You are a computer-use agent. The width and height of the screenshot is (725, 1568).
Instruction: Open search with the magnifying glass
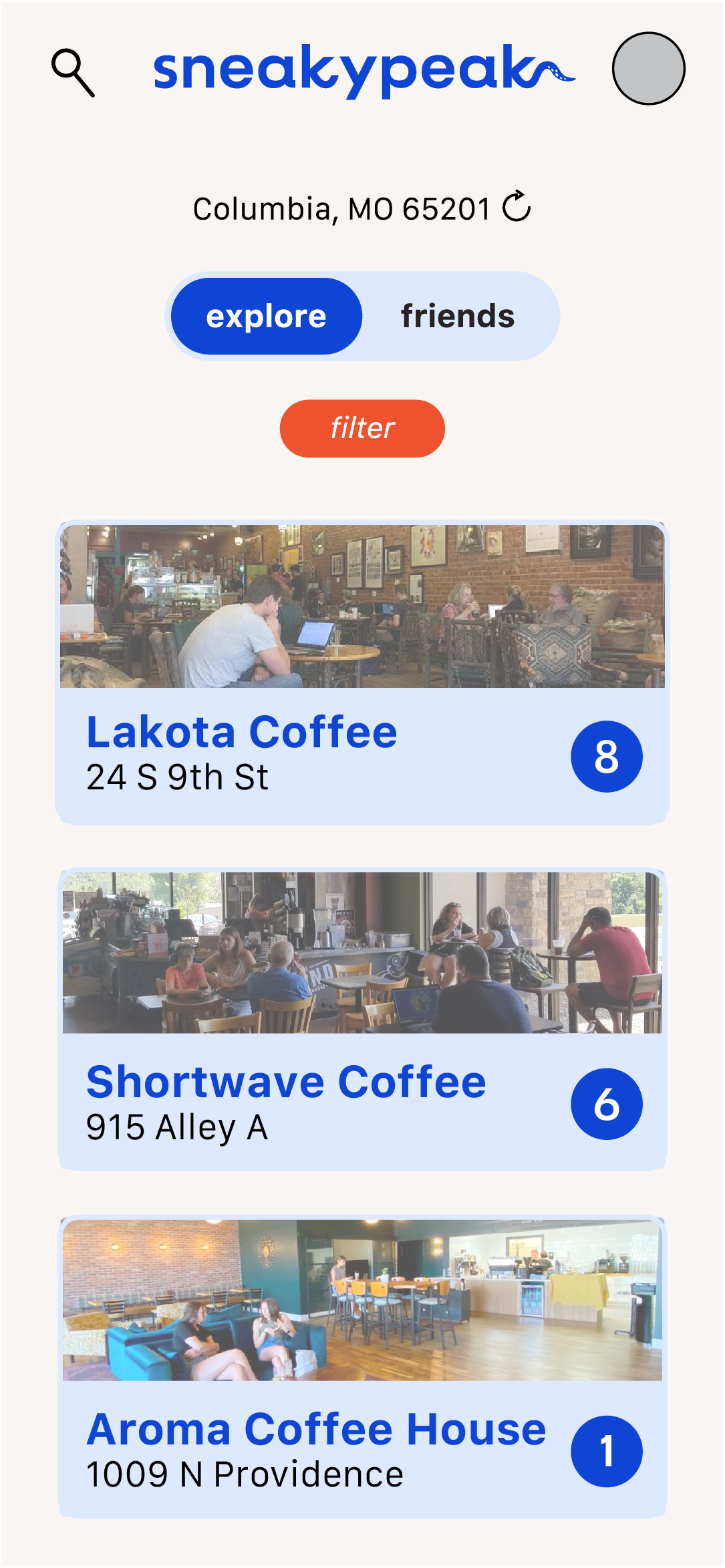click(73, 72)
